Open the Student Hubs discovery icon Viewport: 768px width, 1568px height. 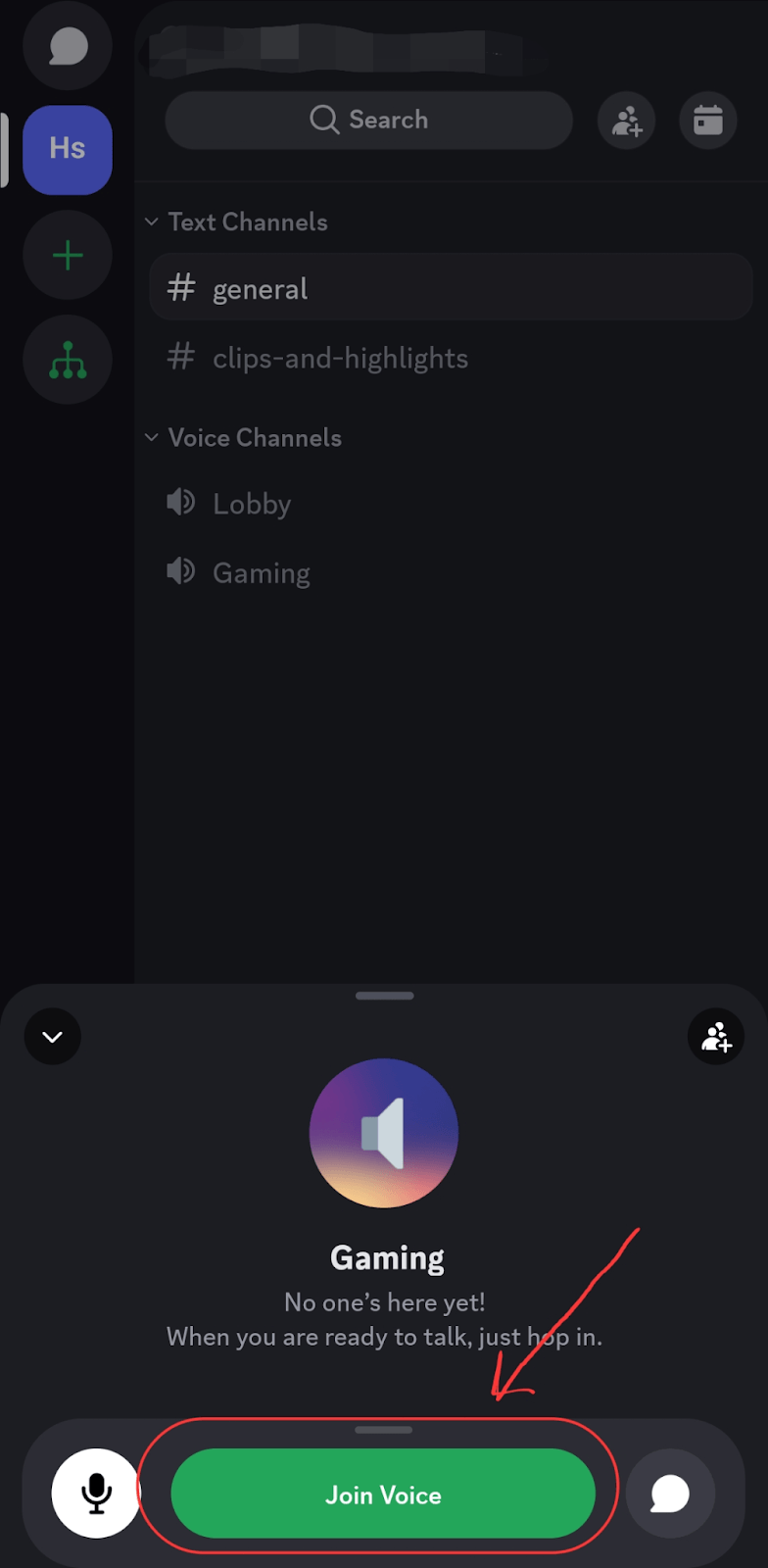tap(68, 360)
